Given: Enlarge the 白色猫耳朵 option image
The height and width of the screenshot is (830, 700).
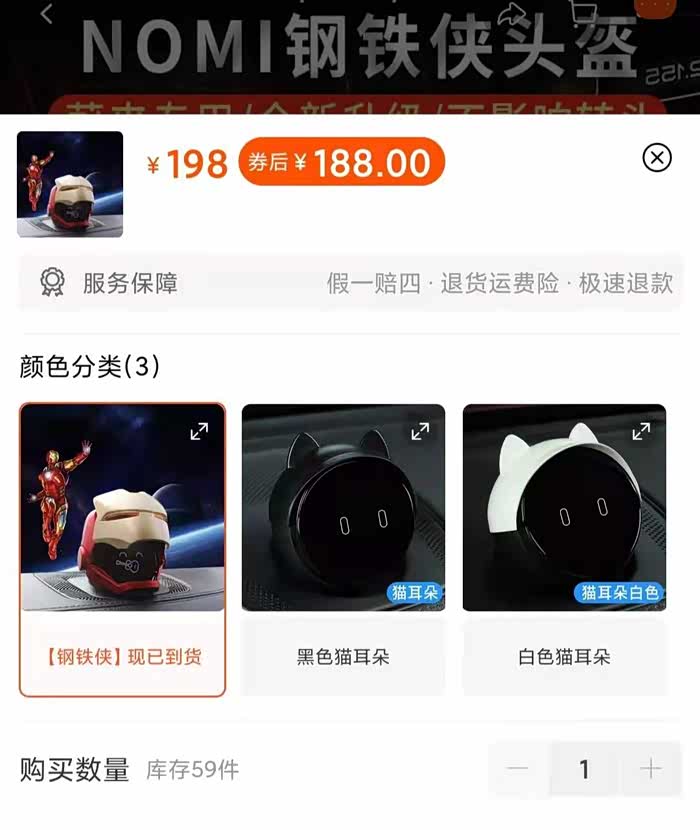Looking at the screenshot, I should point(641,431).
